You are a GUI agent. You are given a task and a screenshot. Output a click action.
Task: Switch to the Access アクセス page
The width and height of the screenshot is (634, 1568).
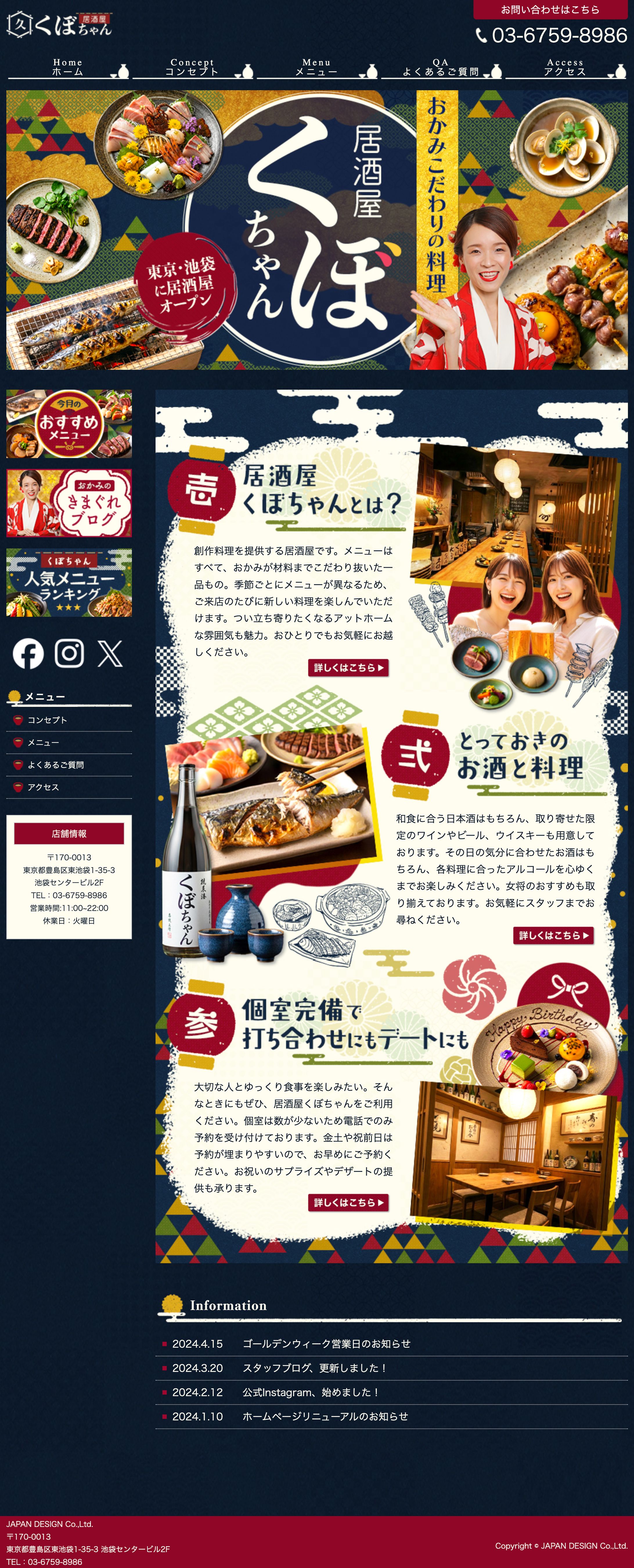tap(565, 68)
